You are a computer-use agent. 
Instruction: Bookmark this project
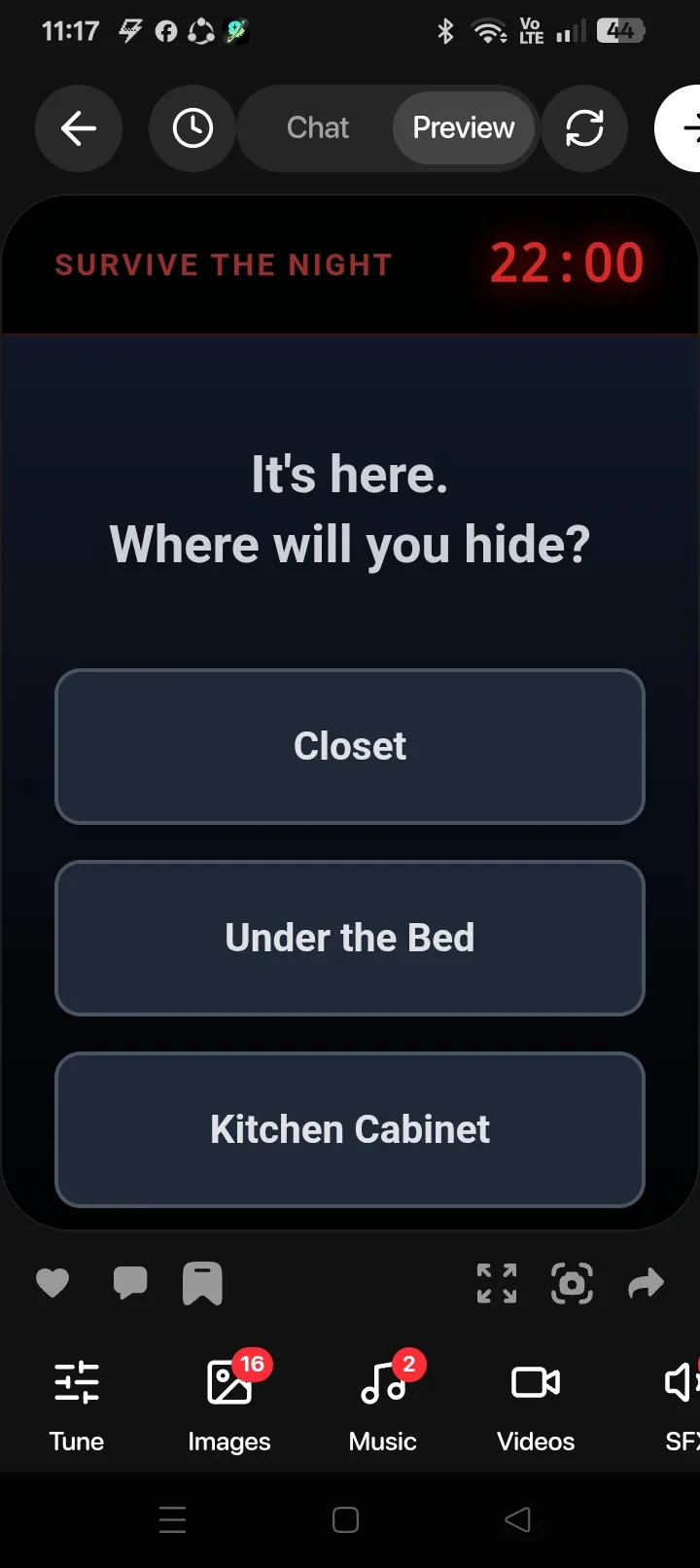pos(202,1284)
